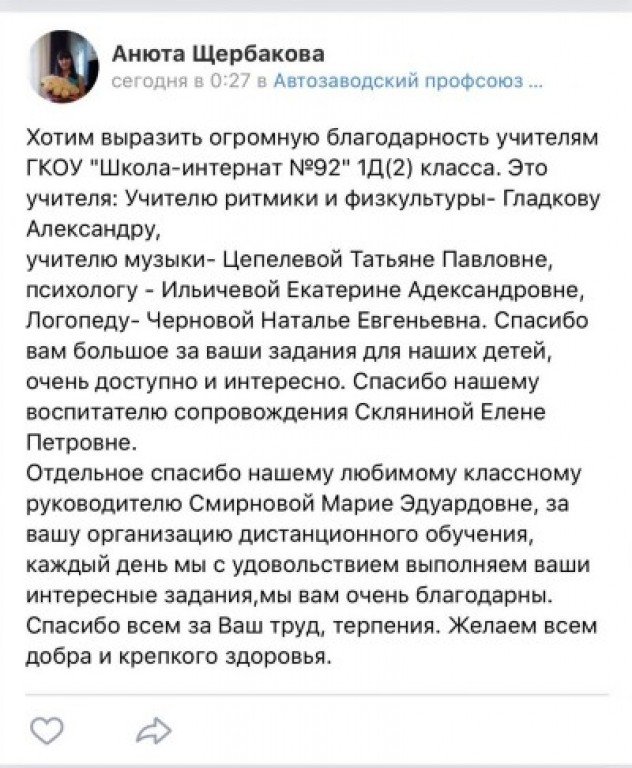Open the author name Анюта Щербакова
Viewport: 632px width, 768px height.
[x=218, y=53]
